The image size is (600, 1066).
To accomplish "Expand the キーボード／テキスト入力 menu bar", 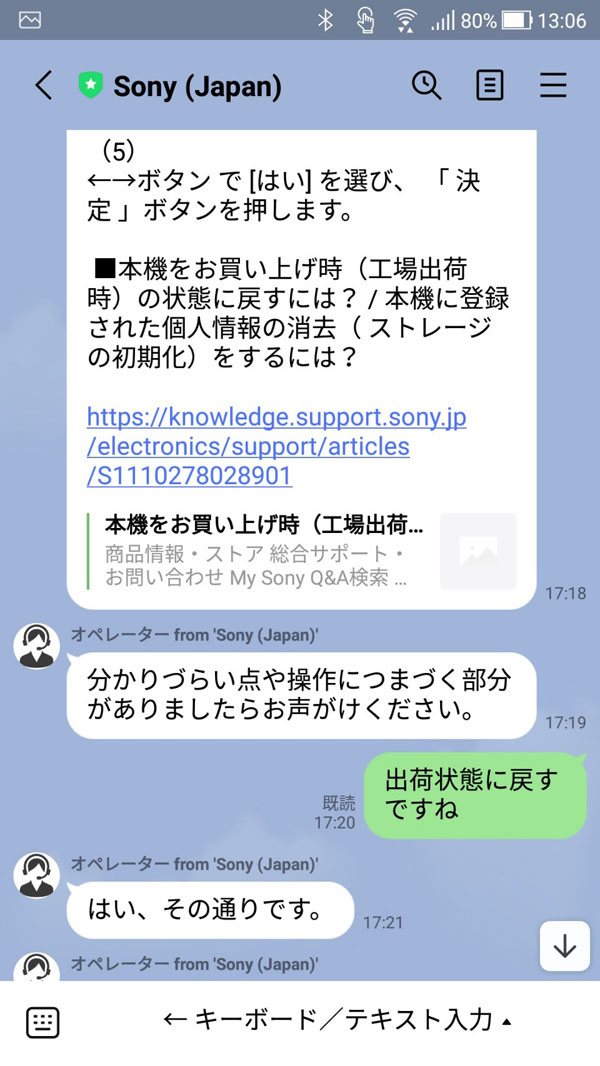I will [x=338, y=1020].
